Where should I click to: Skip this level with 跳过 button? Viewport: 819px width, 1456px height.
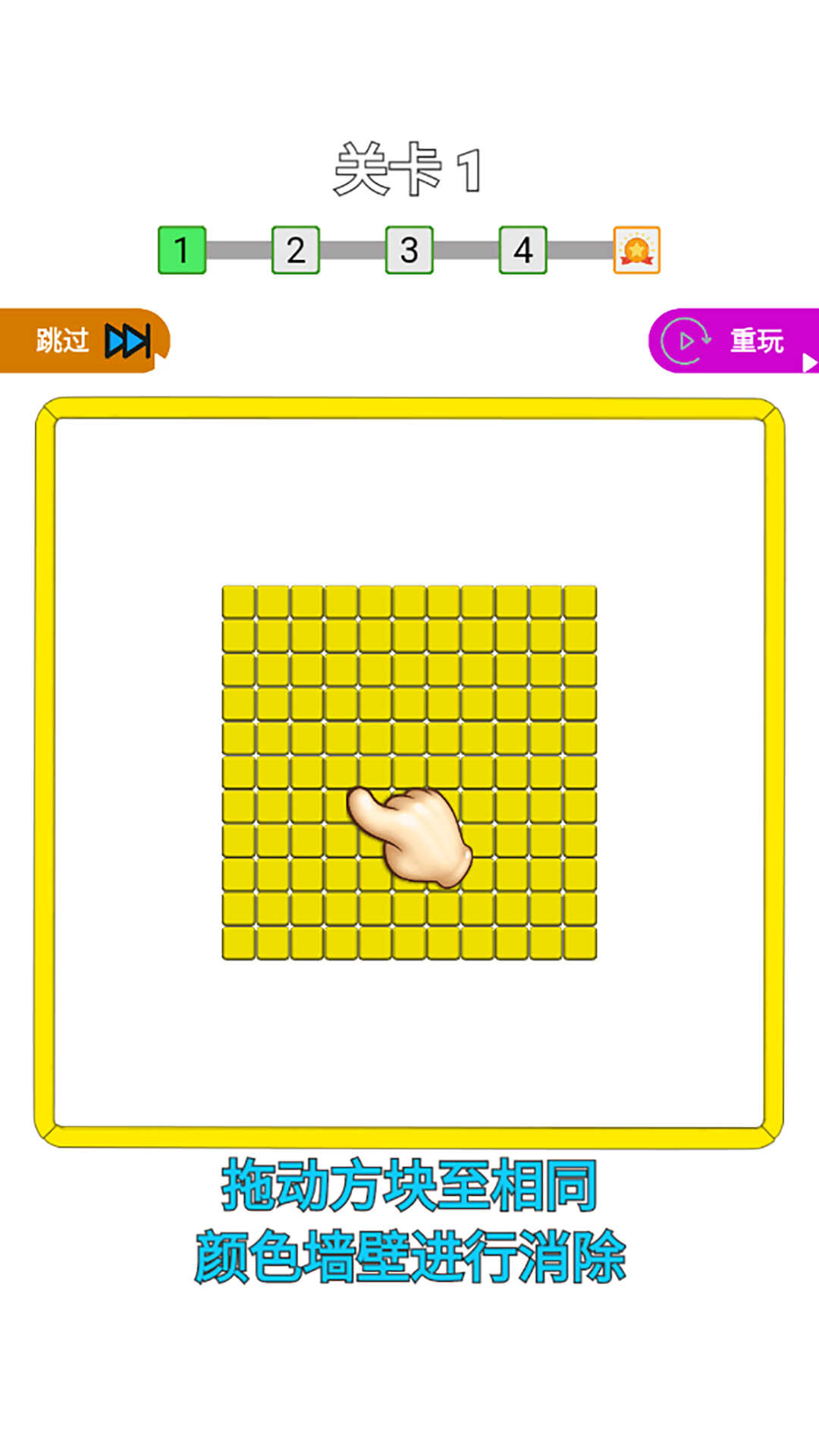click(83, 340)
